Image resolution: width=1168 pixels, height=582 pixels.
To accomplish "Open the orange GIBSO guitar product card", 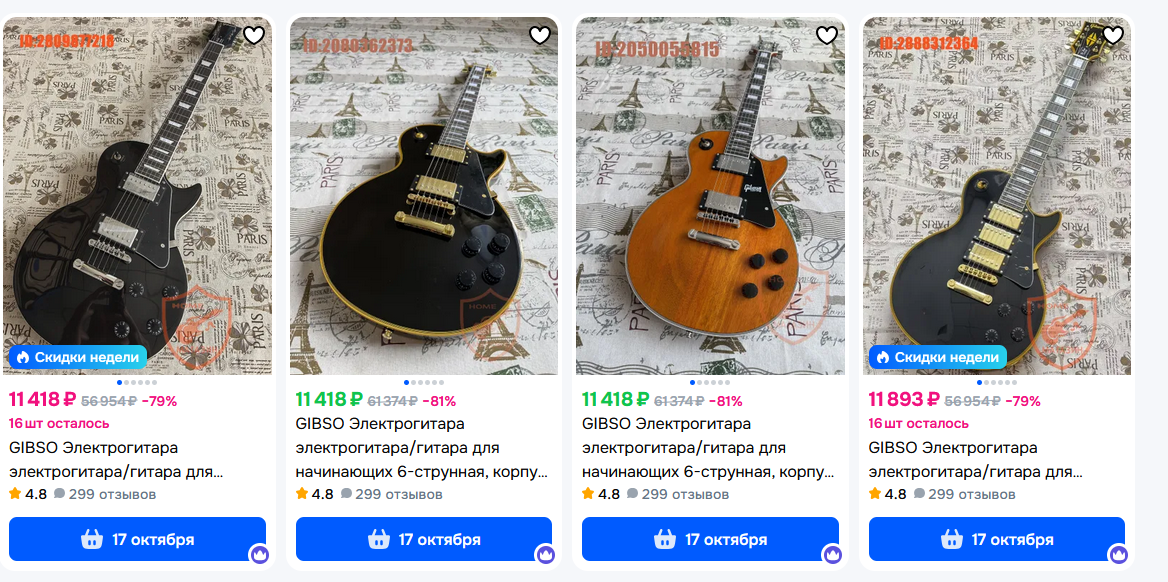I will [710, 200].
